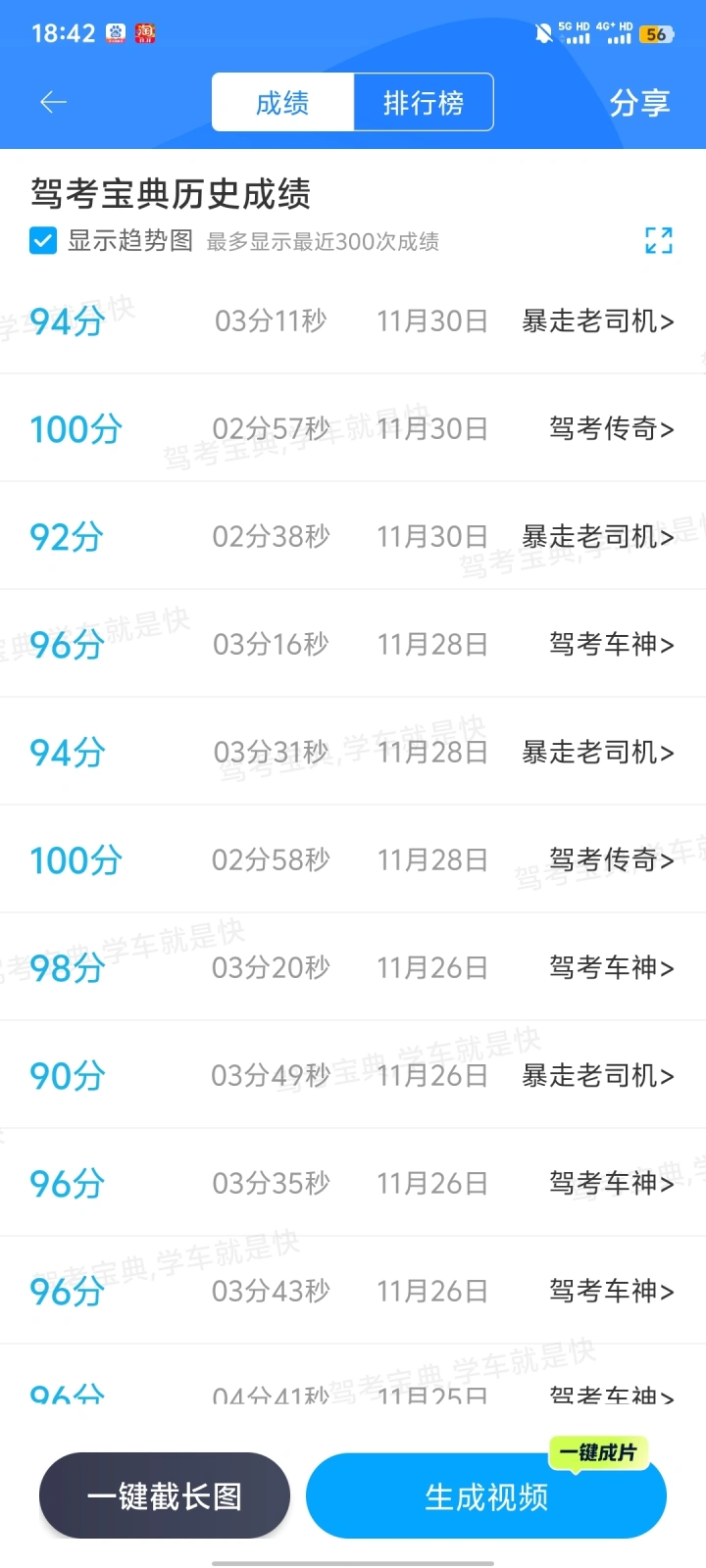Tap the 生成视频 button
This screenshot has height=1568, width=706.
[486, 1497]
